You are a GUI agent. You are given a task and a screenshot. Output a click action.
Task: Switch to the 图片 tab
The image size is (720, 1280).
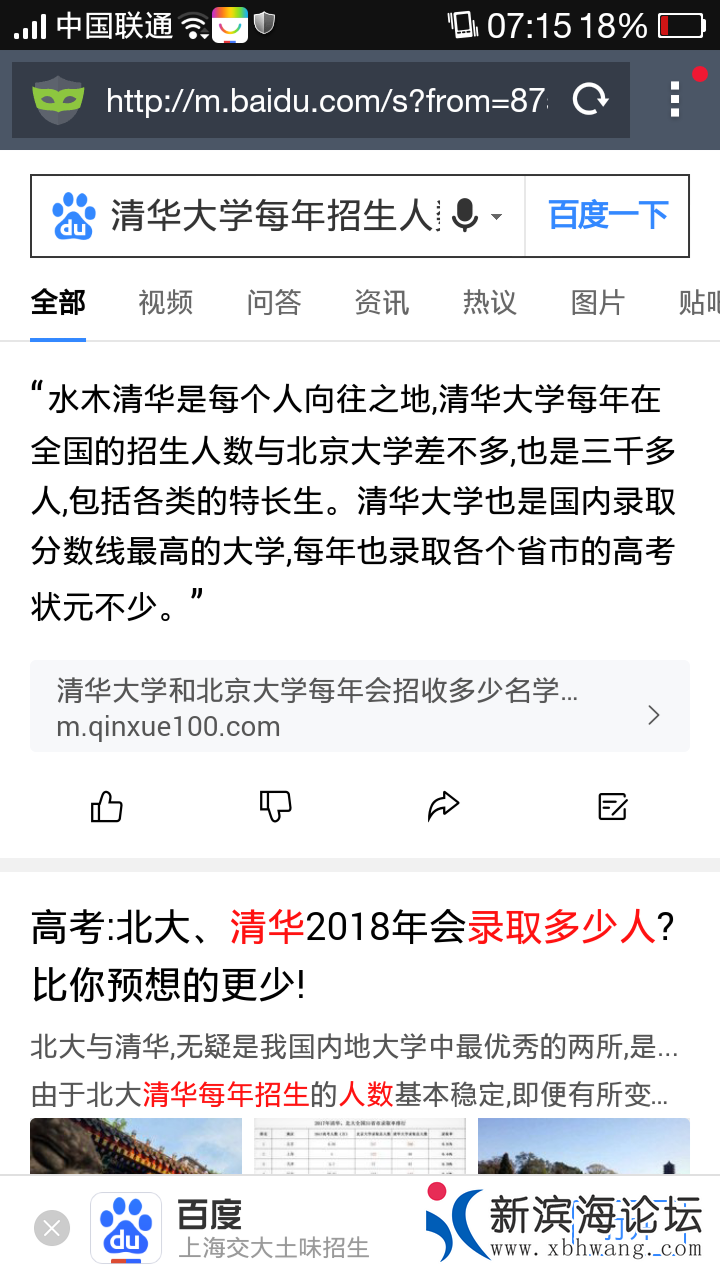point(597,303)
